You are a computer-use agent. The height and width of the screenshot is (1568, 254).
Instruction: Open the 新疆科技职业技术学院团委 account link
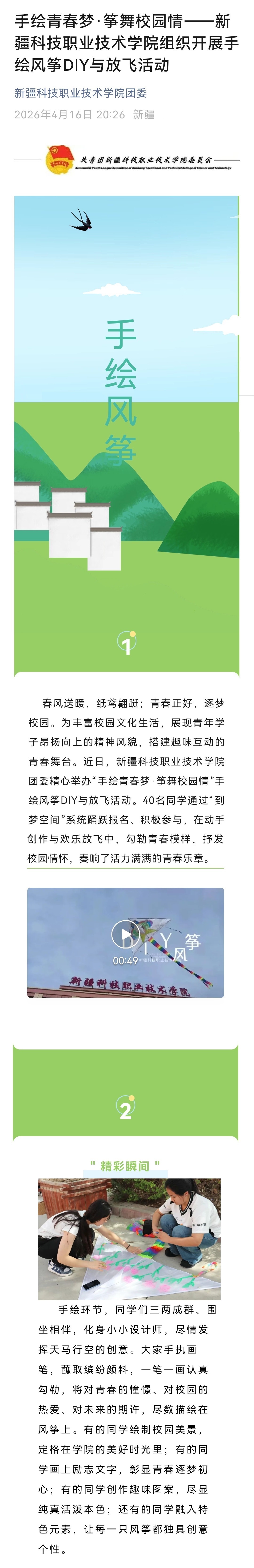pos(80,93)
